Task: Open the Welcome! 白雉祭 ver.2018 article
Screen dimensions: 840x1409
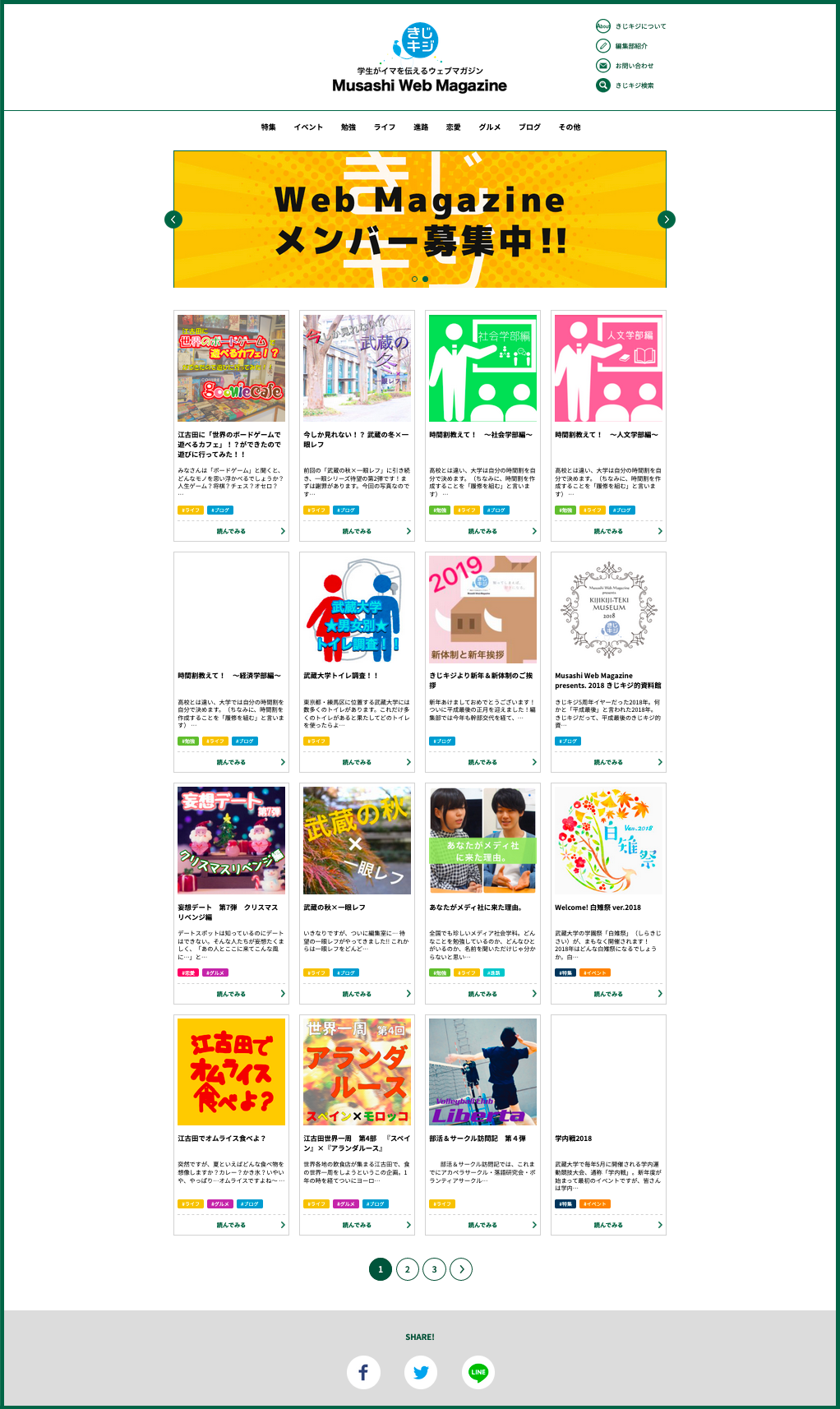Action: (x=608, y=840)
